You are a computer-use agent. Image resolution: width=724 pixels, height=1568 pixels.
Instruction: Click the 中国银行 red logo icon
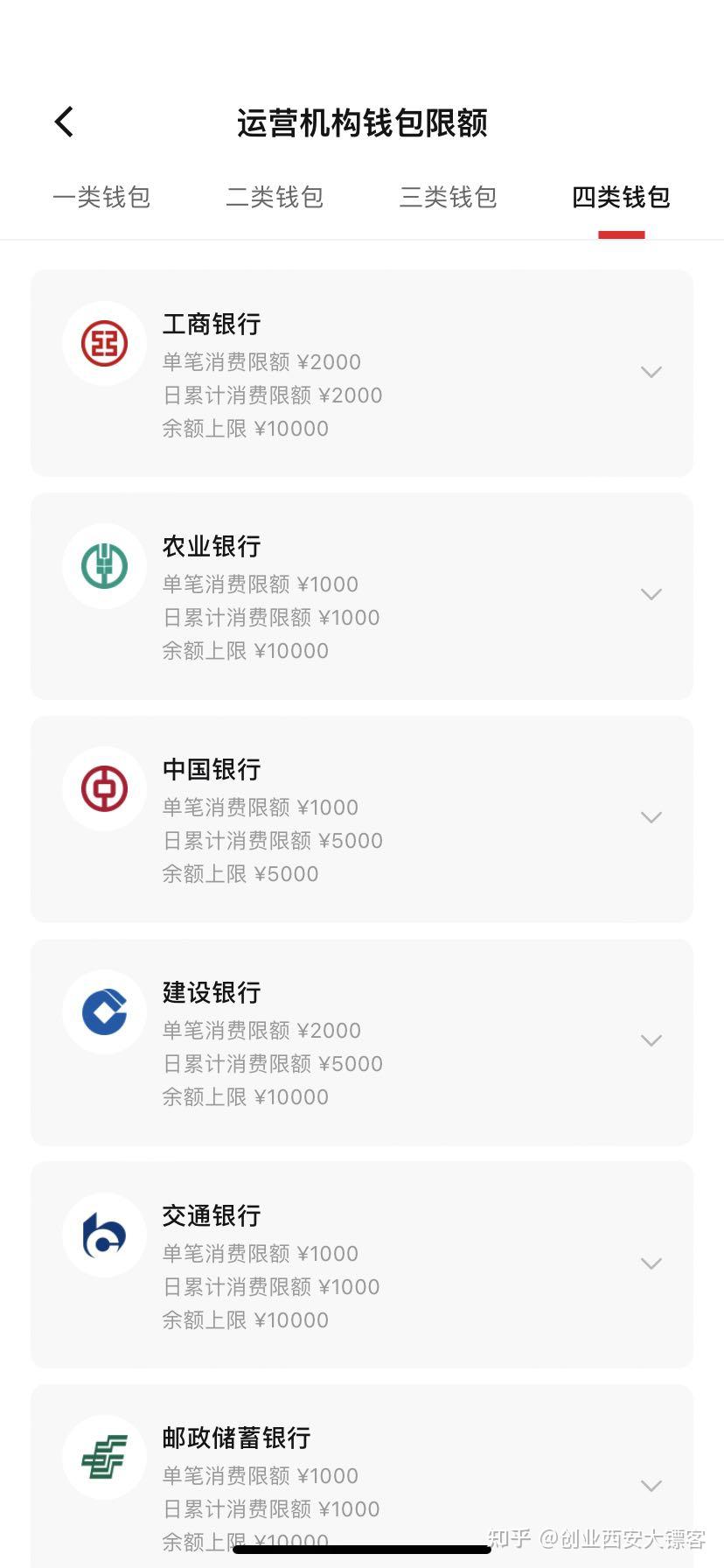click(x=104, y=788)
